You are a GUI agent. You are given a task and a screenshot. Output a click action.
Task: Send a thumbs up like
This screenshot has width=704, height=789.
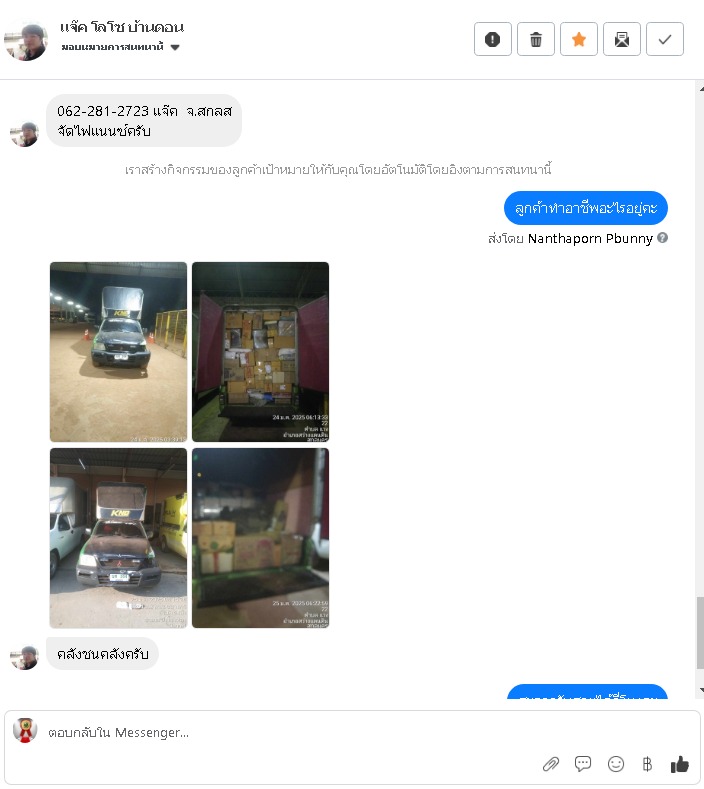(x=680, y=764)
